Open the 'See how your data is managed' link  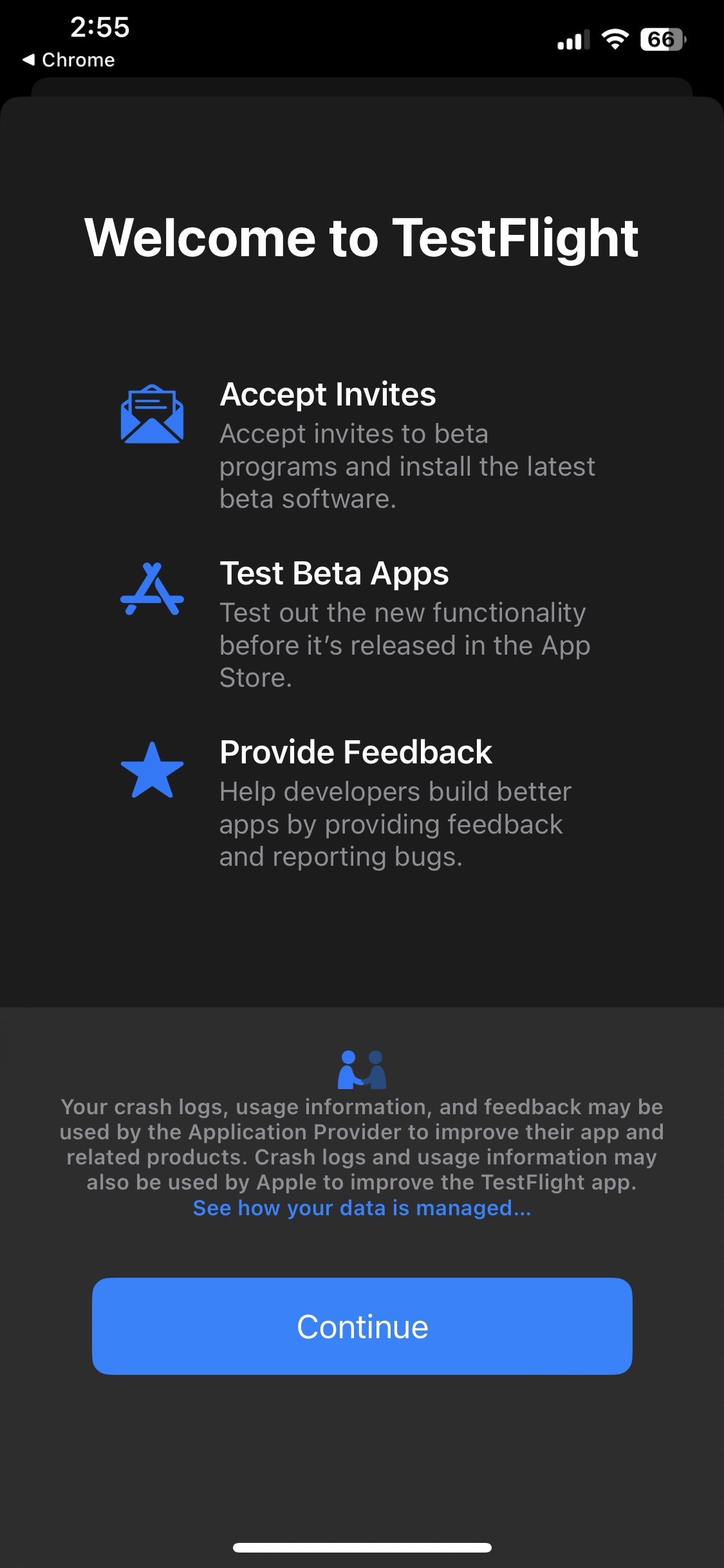(362, 1208)
